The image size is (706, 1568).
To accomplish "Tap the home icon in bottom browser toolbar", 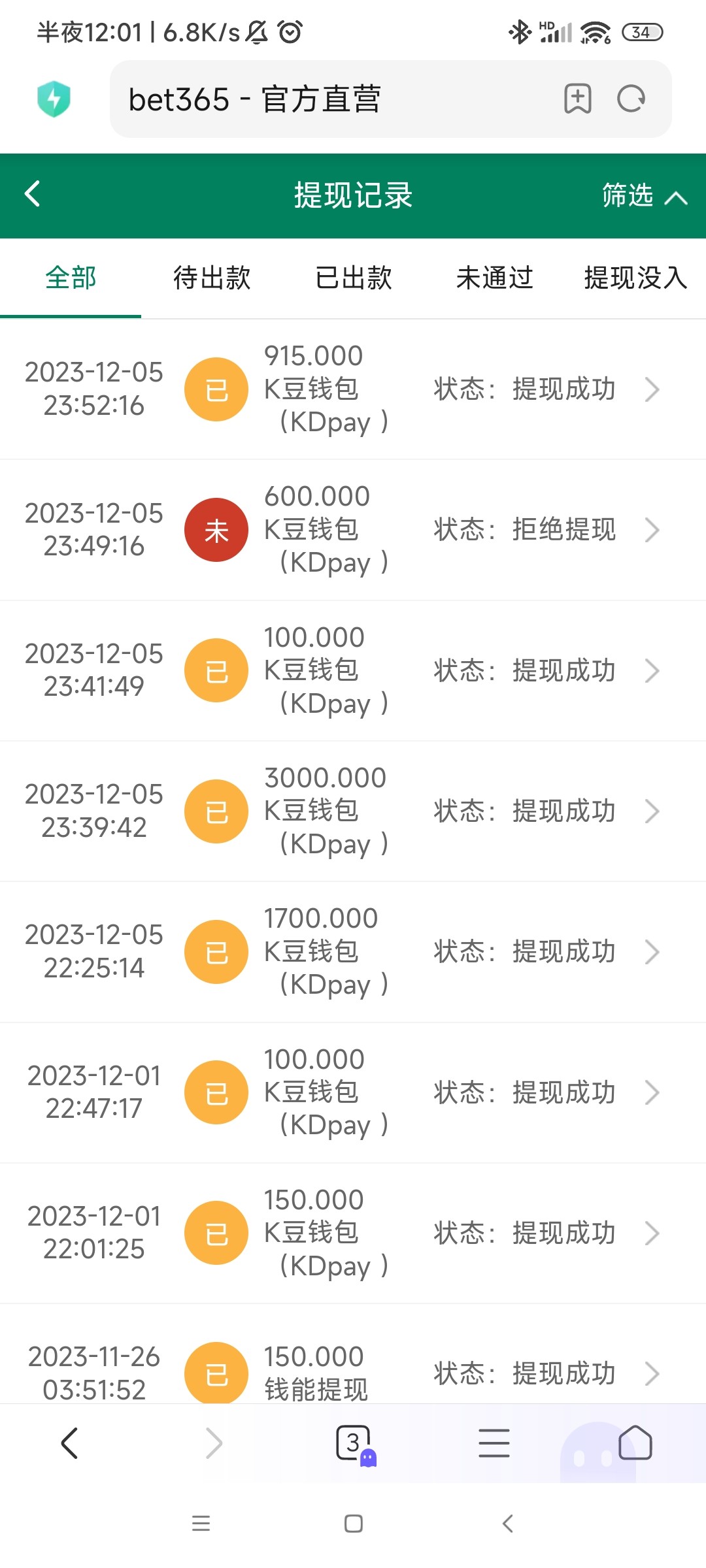I will (635, 1444).
